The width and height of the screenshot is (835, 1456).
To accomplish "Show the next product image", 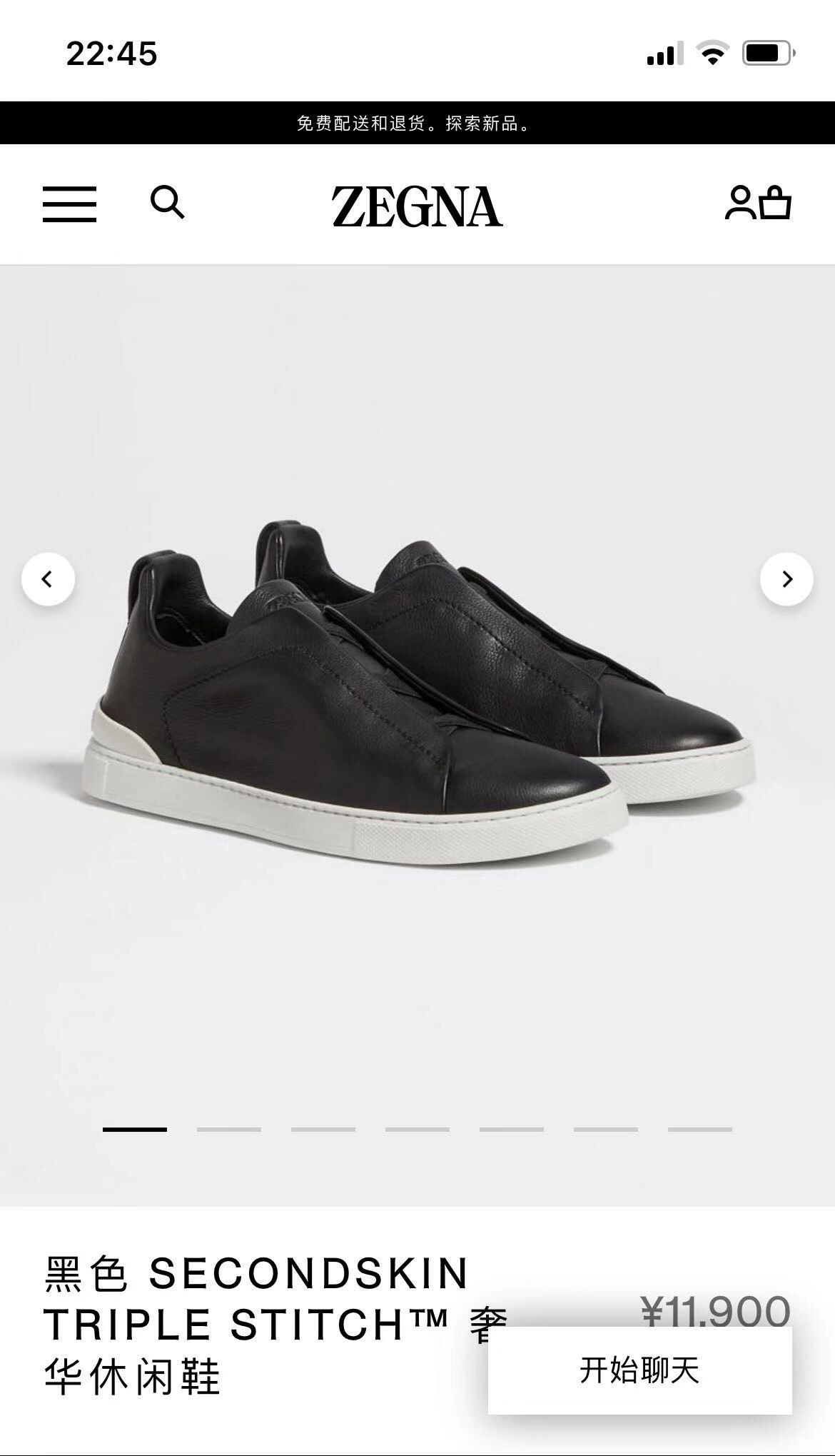I will tap(786, 579).
